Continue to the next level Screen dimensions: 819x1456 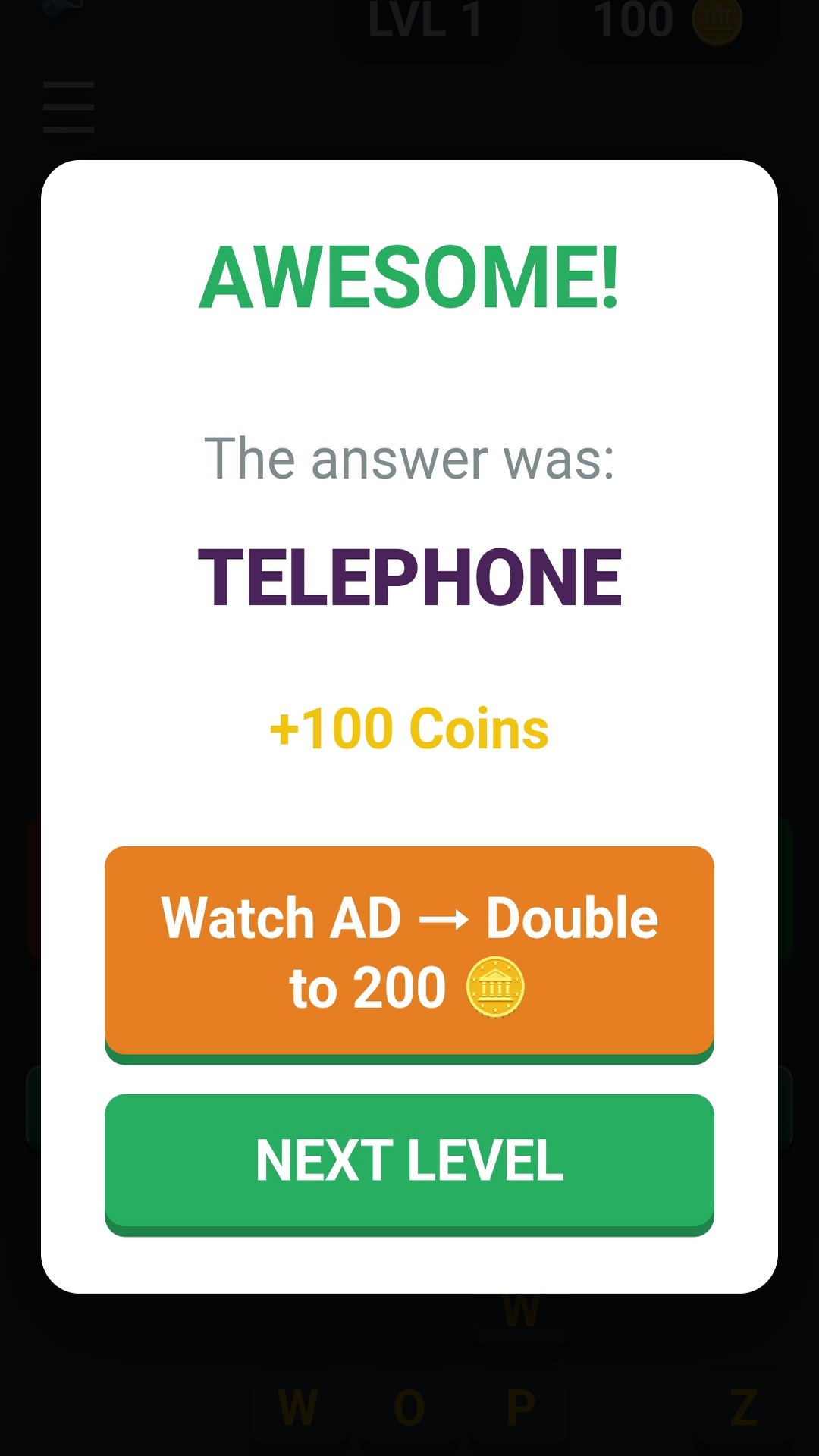409,1160
